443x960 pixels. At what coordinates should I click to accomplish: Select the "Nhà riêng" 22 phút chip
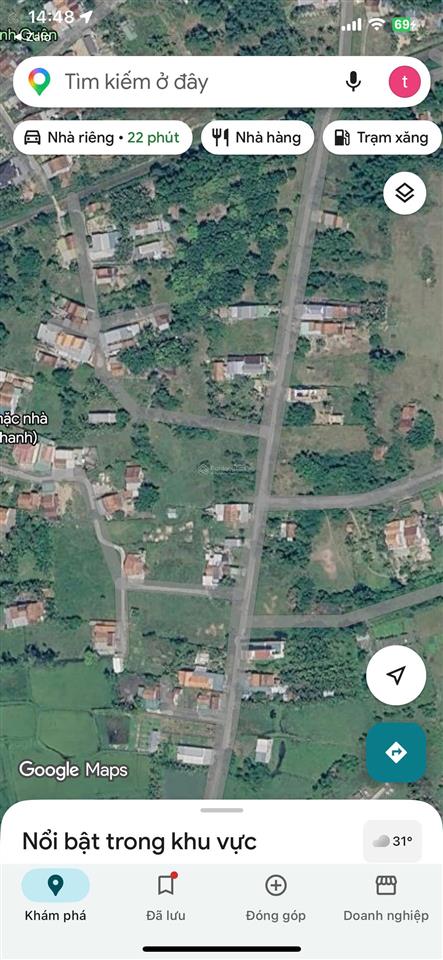click(x=102, y=137)
